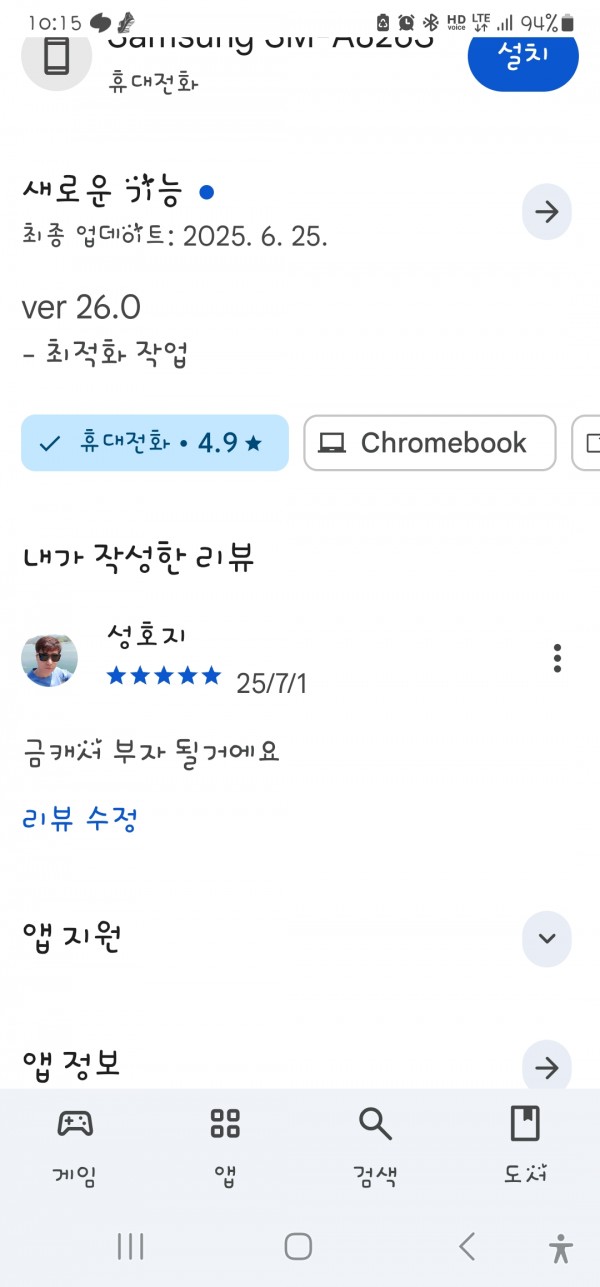Open the 새로운 기능 arrow

pyautogui.click(x=547, y=211)
